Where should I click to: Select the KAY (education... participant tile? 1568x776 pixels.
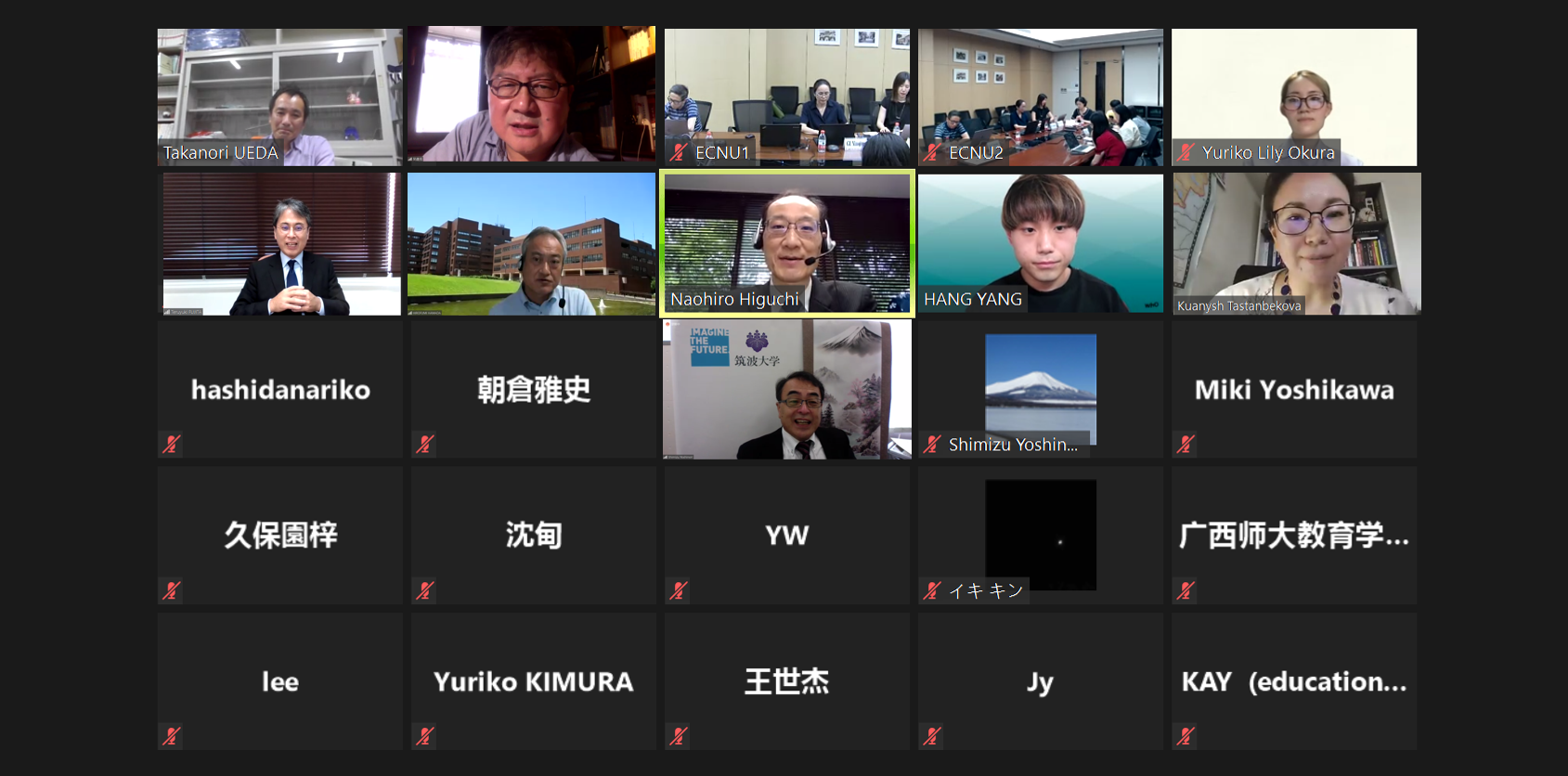click(1293, 680)
